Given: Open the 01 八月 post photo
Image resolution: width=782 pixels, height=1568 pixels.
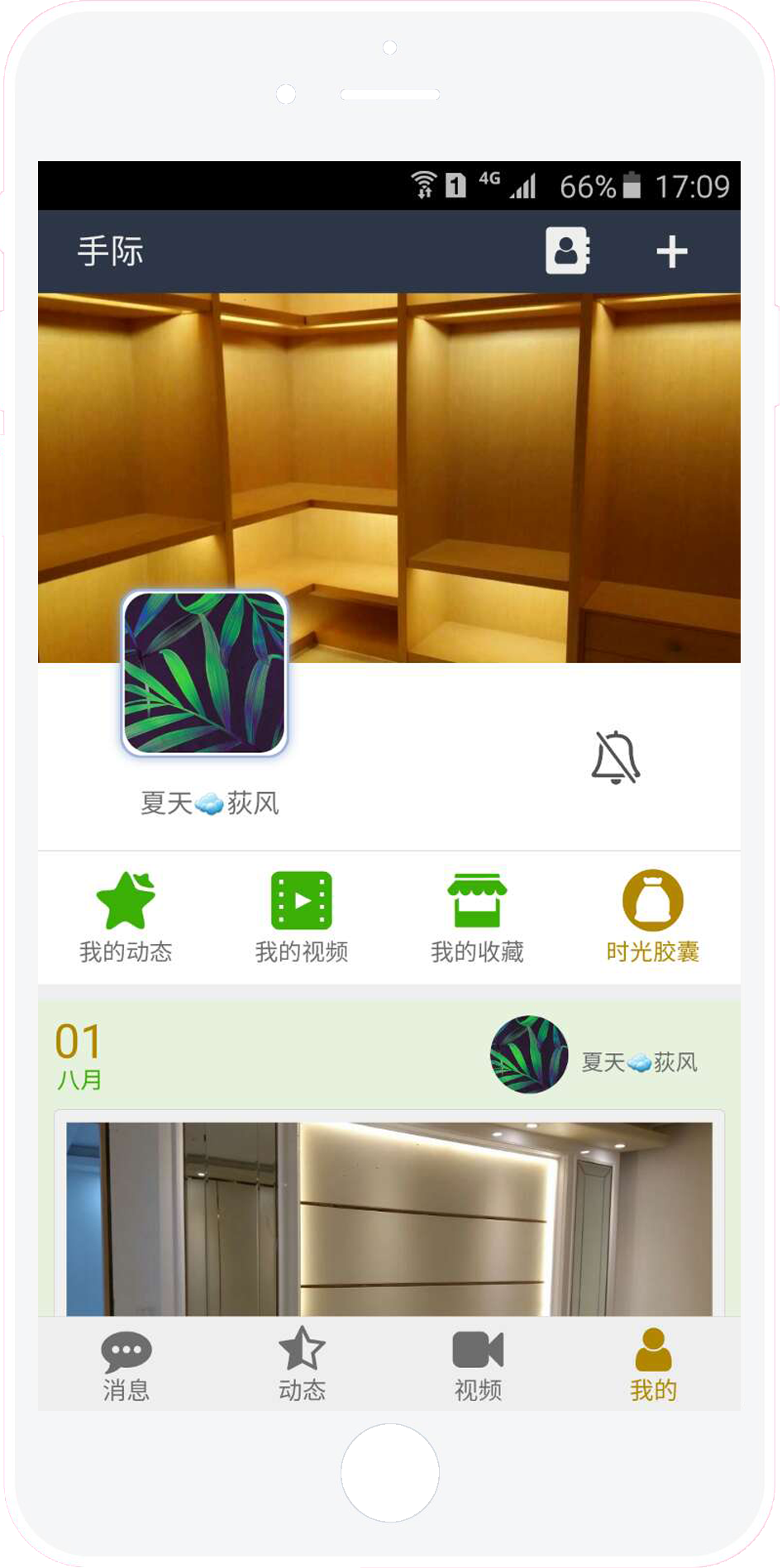Looking at the screenshot, I should [389, 1218].
